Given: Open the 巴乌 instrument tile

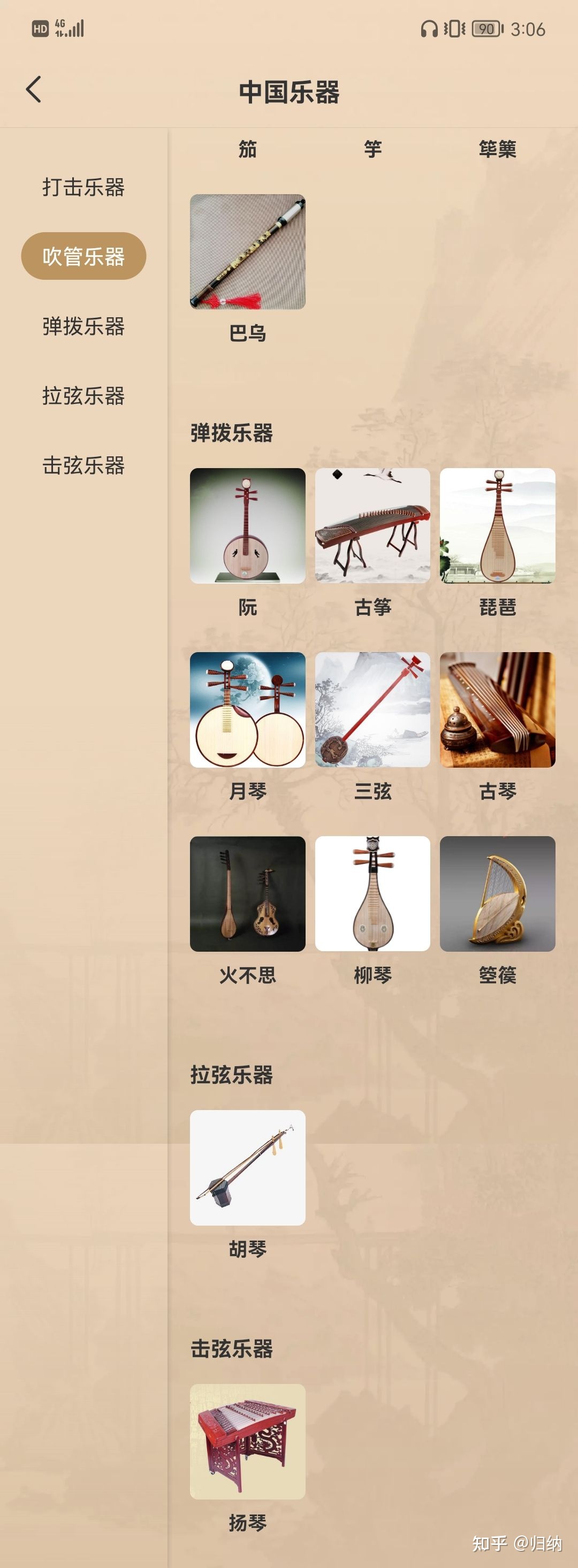Looking at the screenshot, I should (x=247, y=252).
